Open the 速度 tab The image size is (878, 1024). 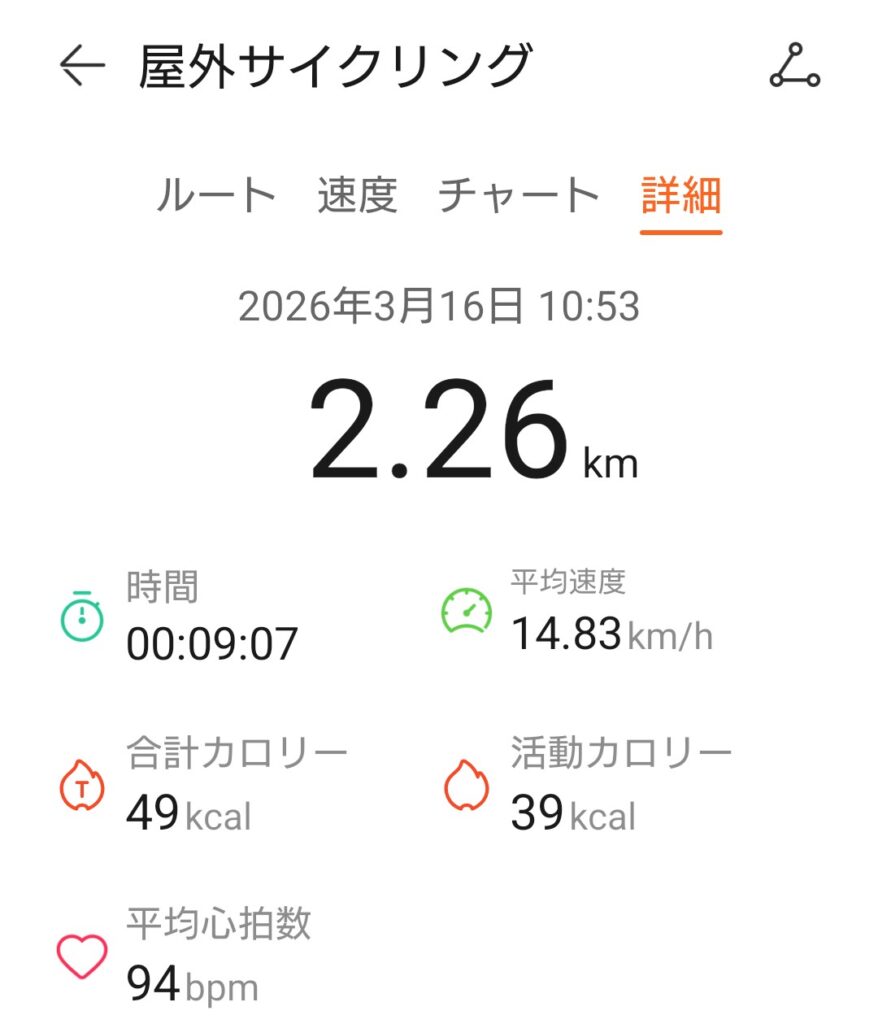(357, 195)
